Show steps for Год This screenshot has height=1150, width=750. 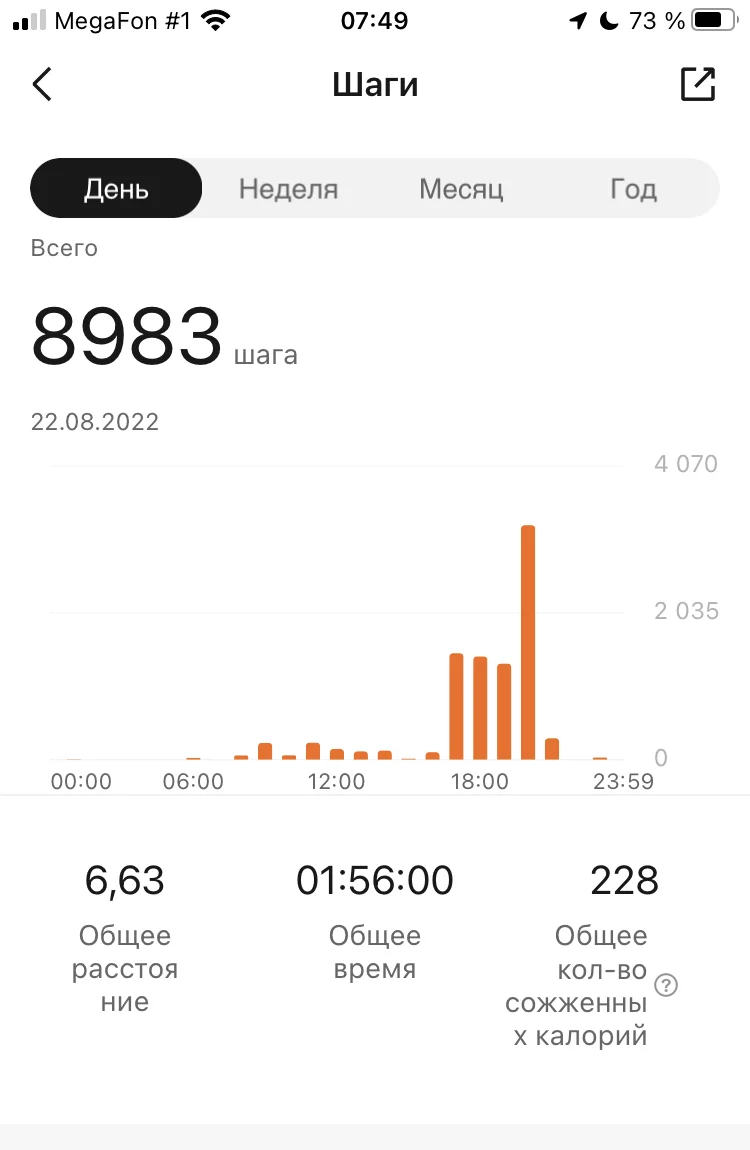(633, 189)
